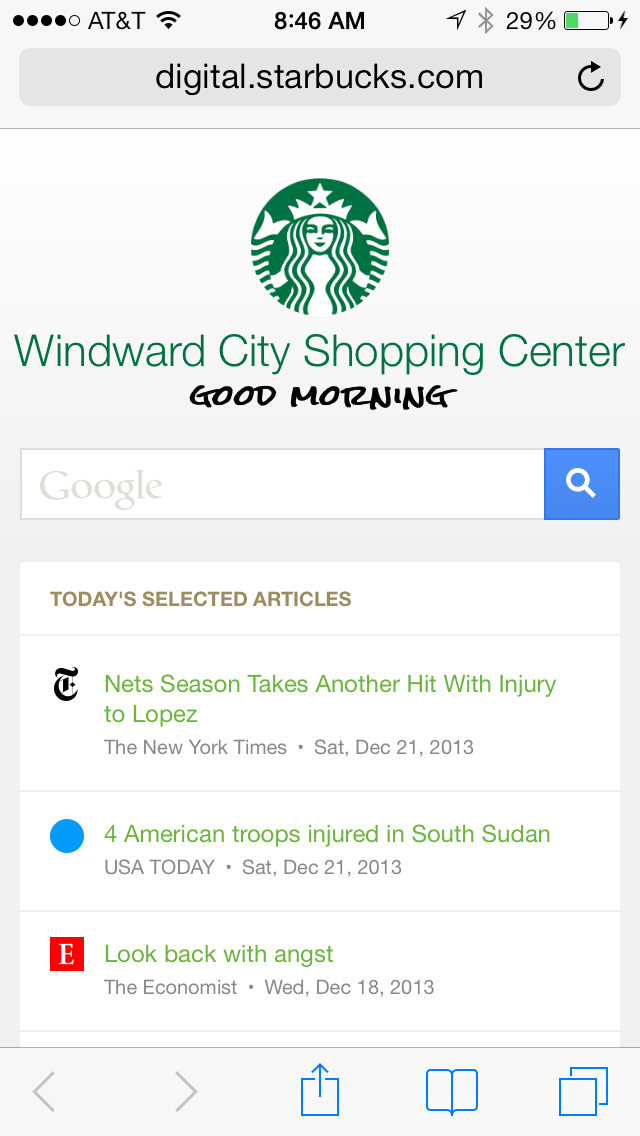
Task: Read 4 American troops injured in South Sudan
Action: click(x=327, y=834)
